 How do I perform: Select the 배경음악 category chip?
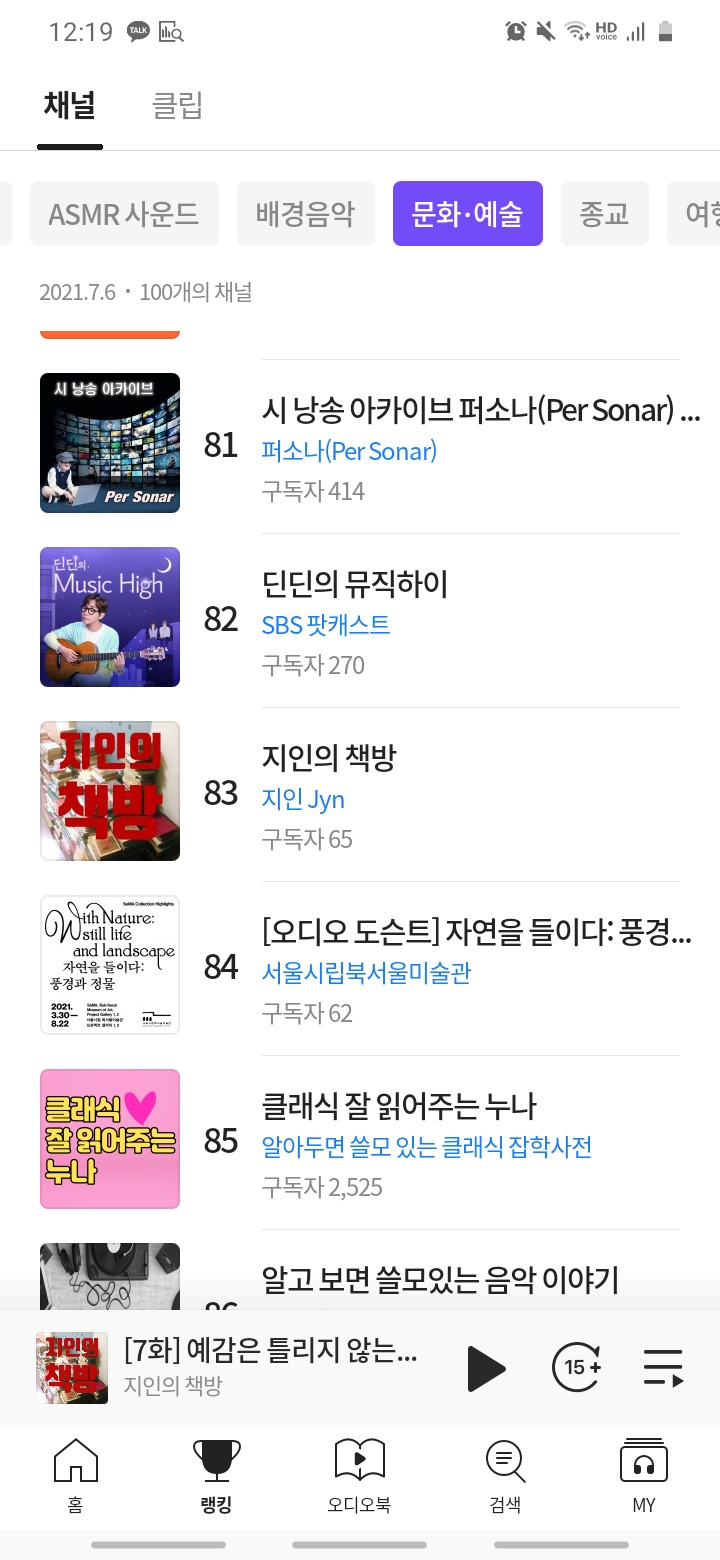tap(305, 214)
